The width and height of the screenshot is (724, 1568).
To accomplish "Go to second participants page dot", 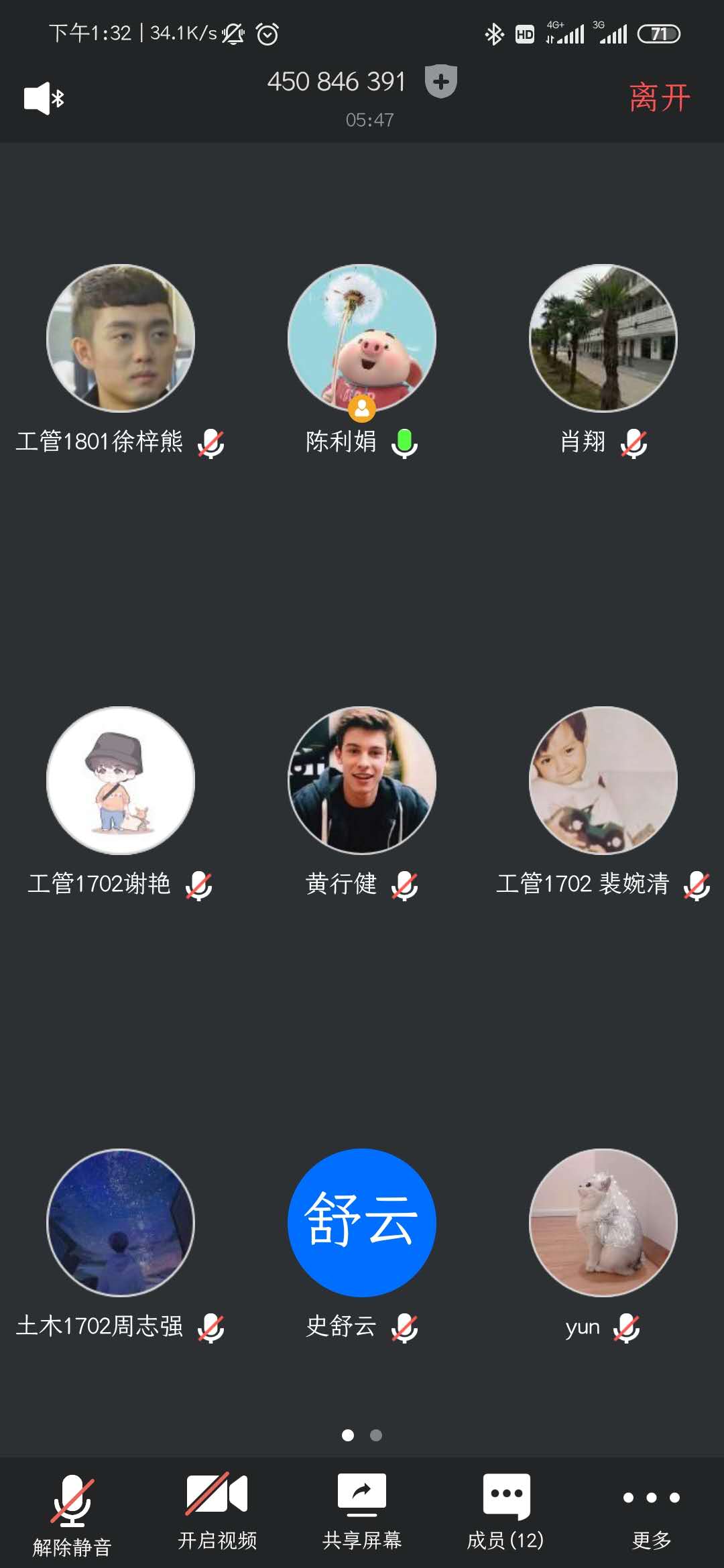I will [x=376, y=1435].
